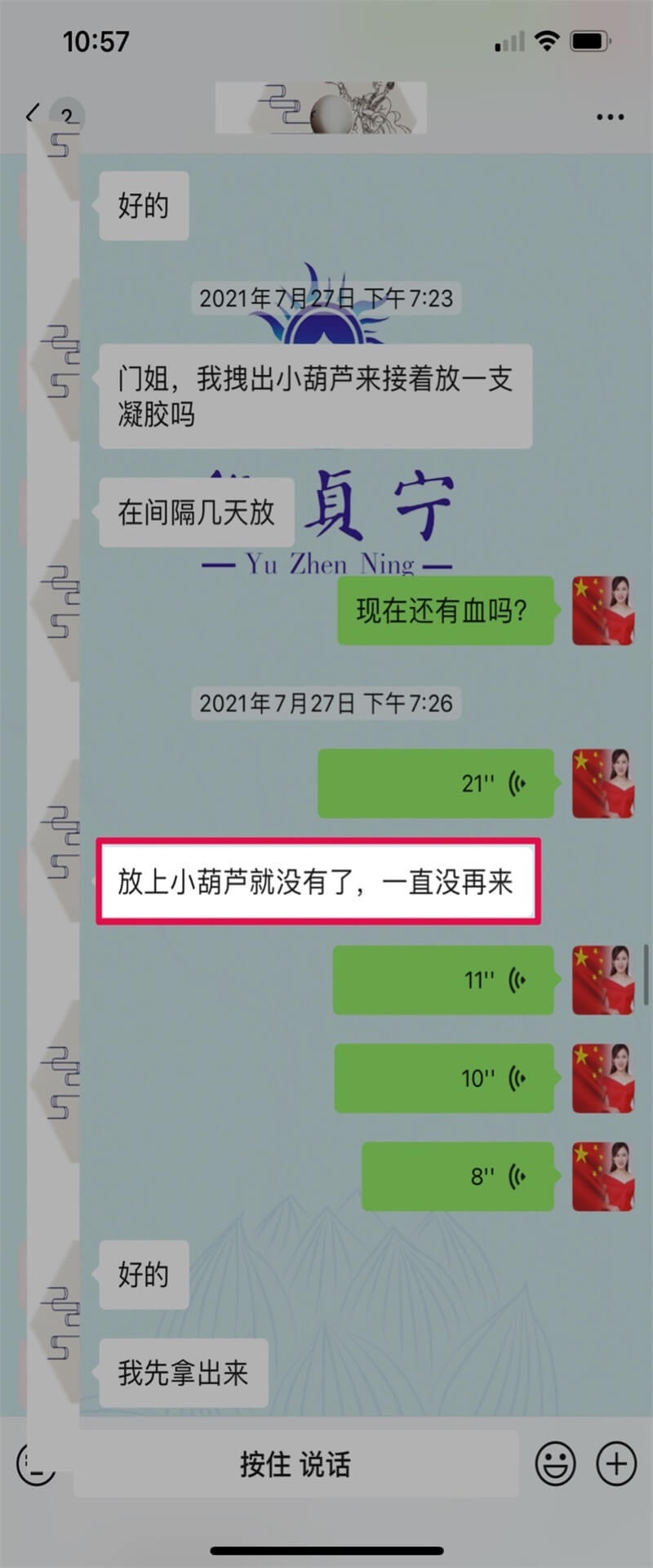The image size is (653, 1568).
Task: Open the emoji picker
Action: 555,1463
